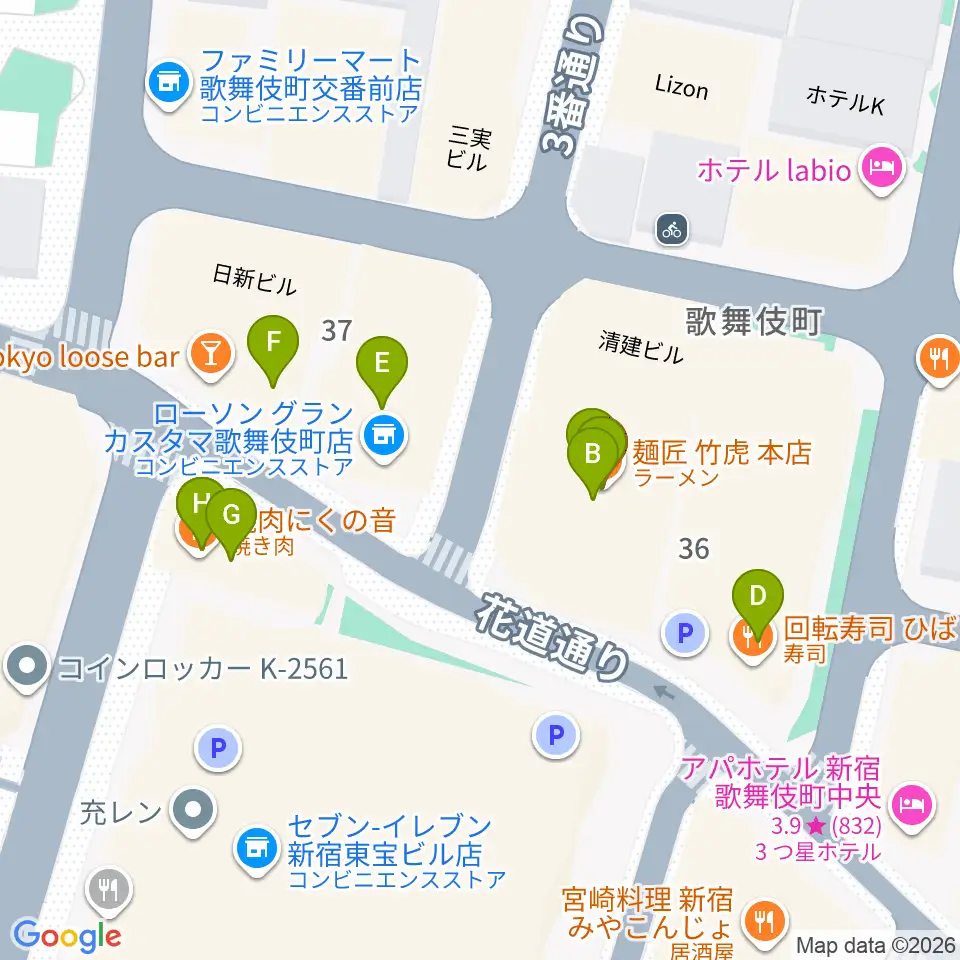
Task: Open the ホテル labio hotel pin
Action: (882, 168)
